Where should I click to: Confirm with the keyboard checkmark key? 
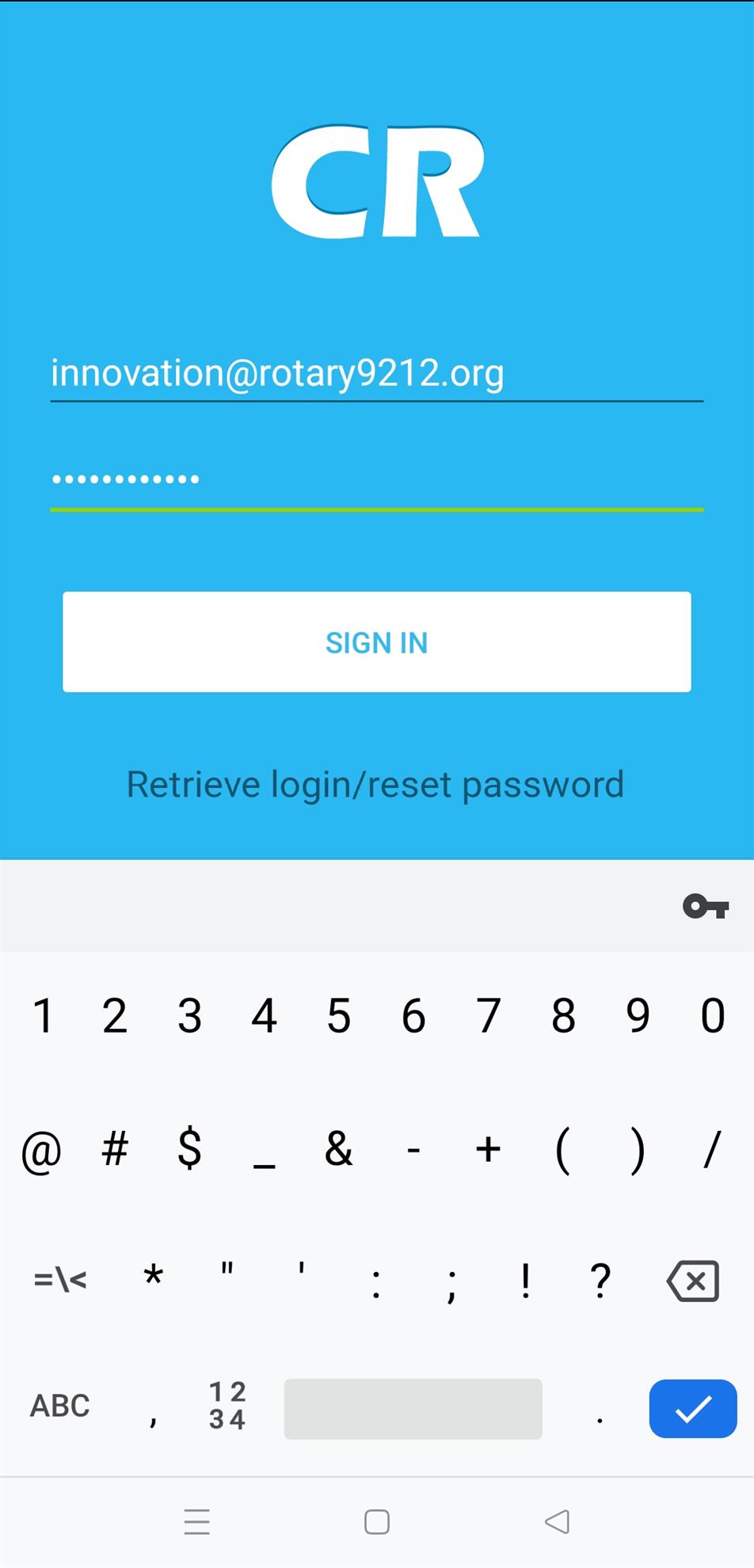(693, 1409)
